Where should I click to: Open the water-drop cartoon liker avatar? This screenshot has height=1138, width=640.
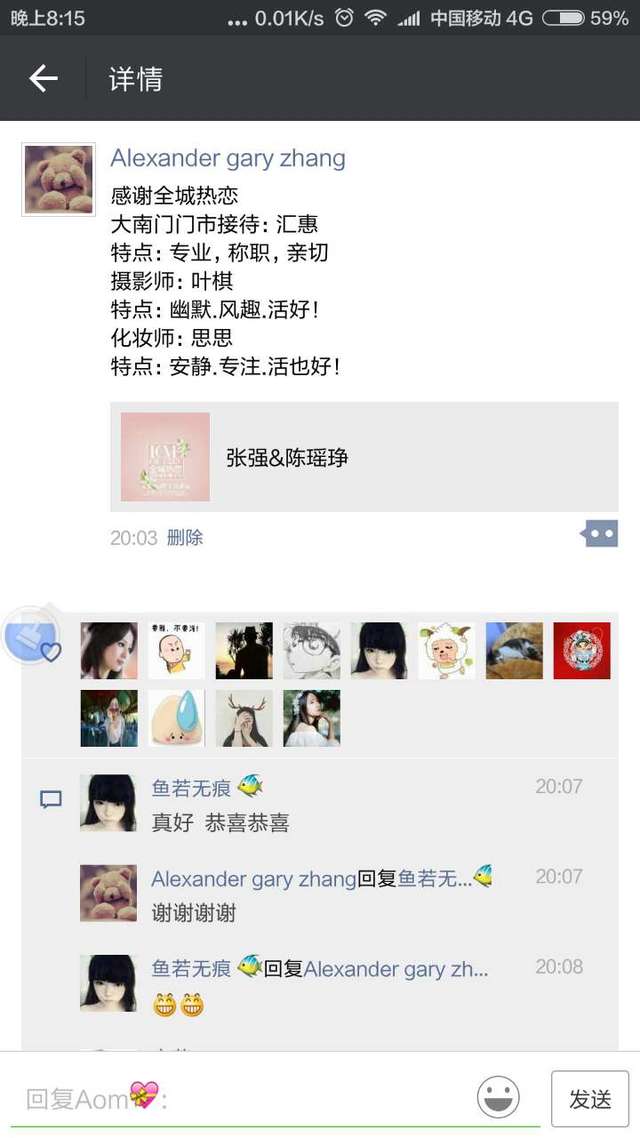pyautogui.click(x=176, y=719)
